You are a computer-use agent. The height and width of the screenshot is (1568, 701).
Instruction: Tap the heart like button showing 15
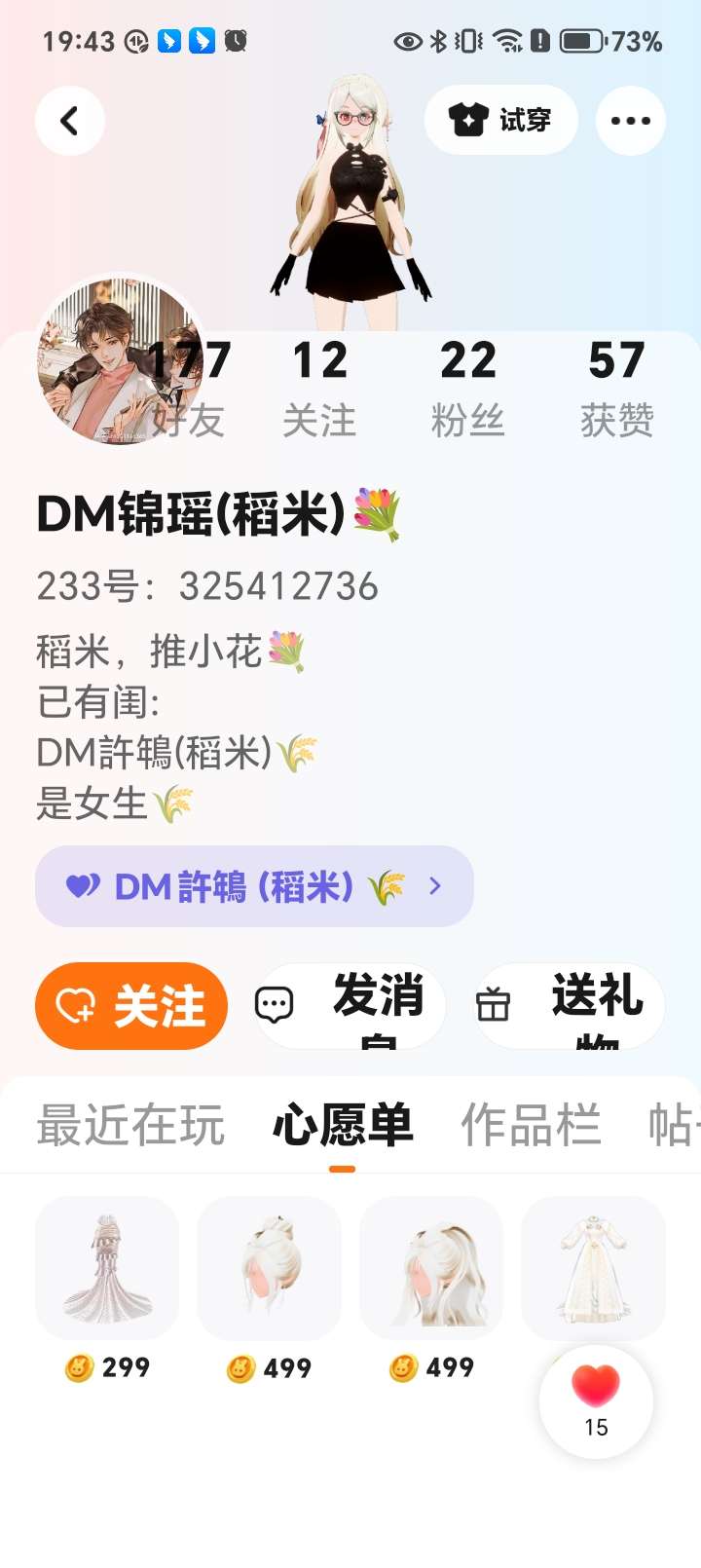[x=596, y=1400]
